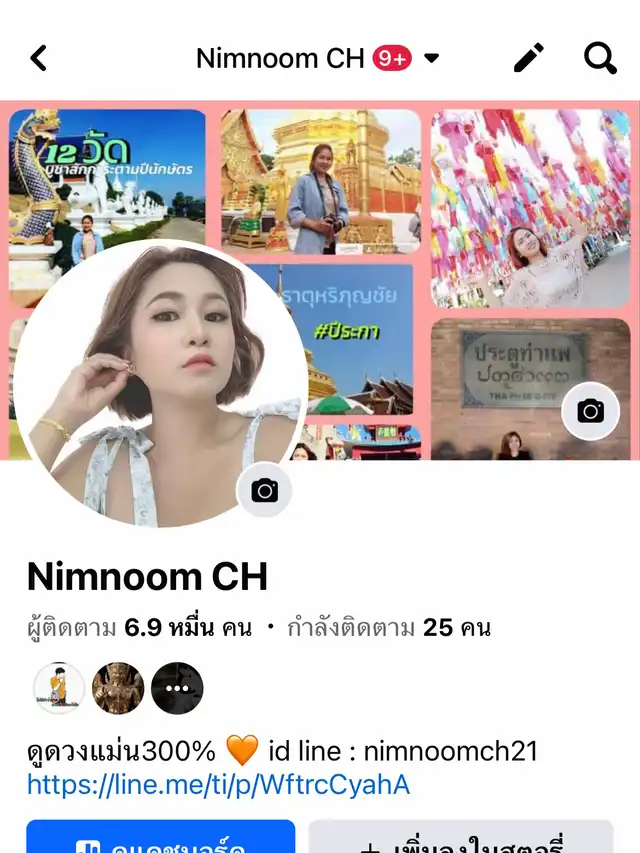Screen dimensions: 640x853
Task: Change the cover photo via camera icon
Action: [591, 411]
